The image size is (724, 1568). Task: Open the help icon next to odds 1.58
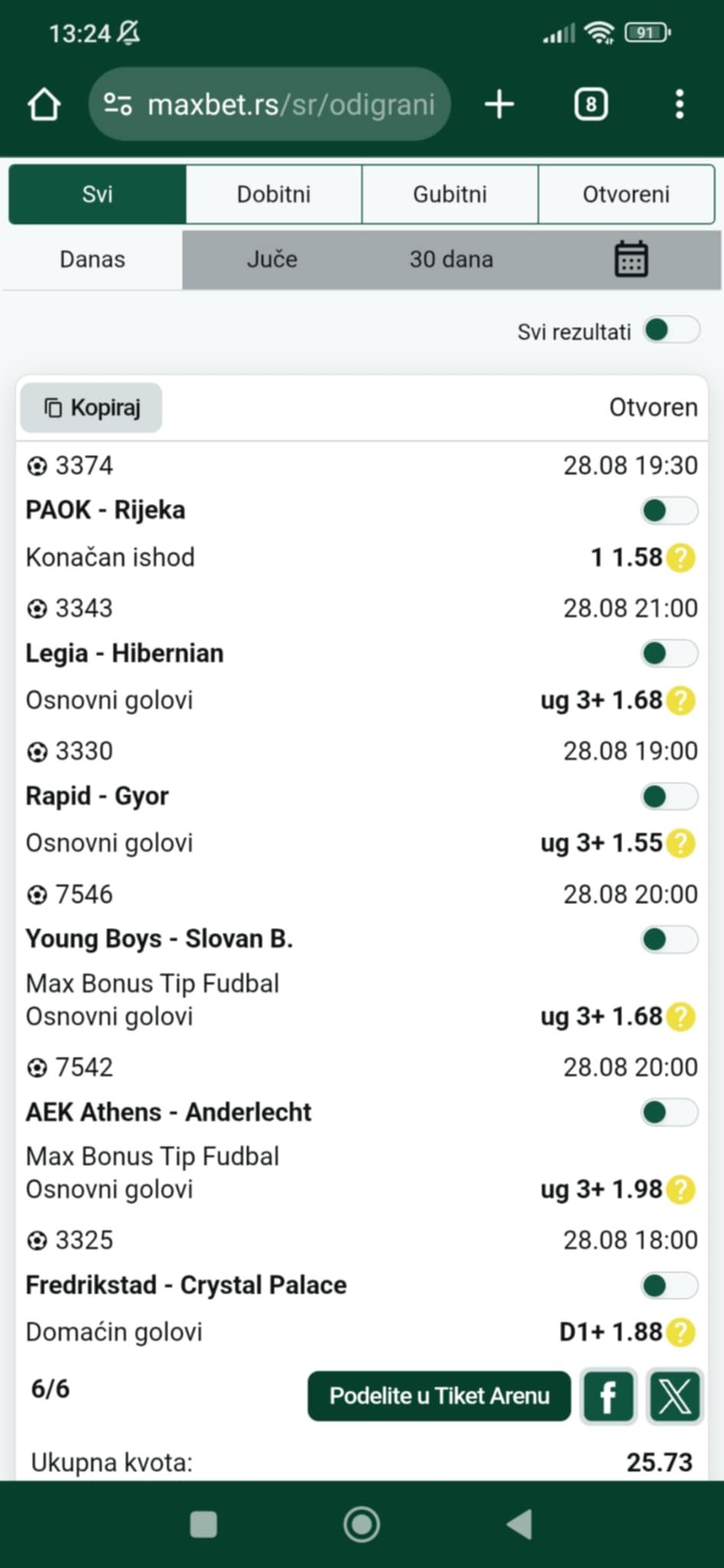point(680,557)
